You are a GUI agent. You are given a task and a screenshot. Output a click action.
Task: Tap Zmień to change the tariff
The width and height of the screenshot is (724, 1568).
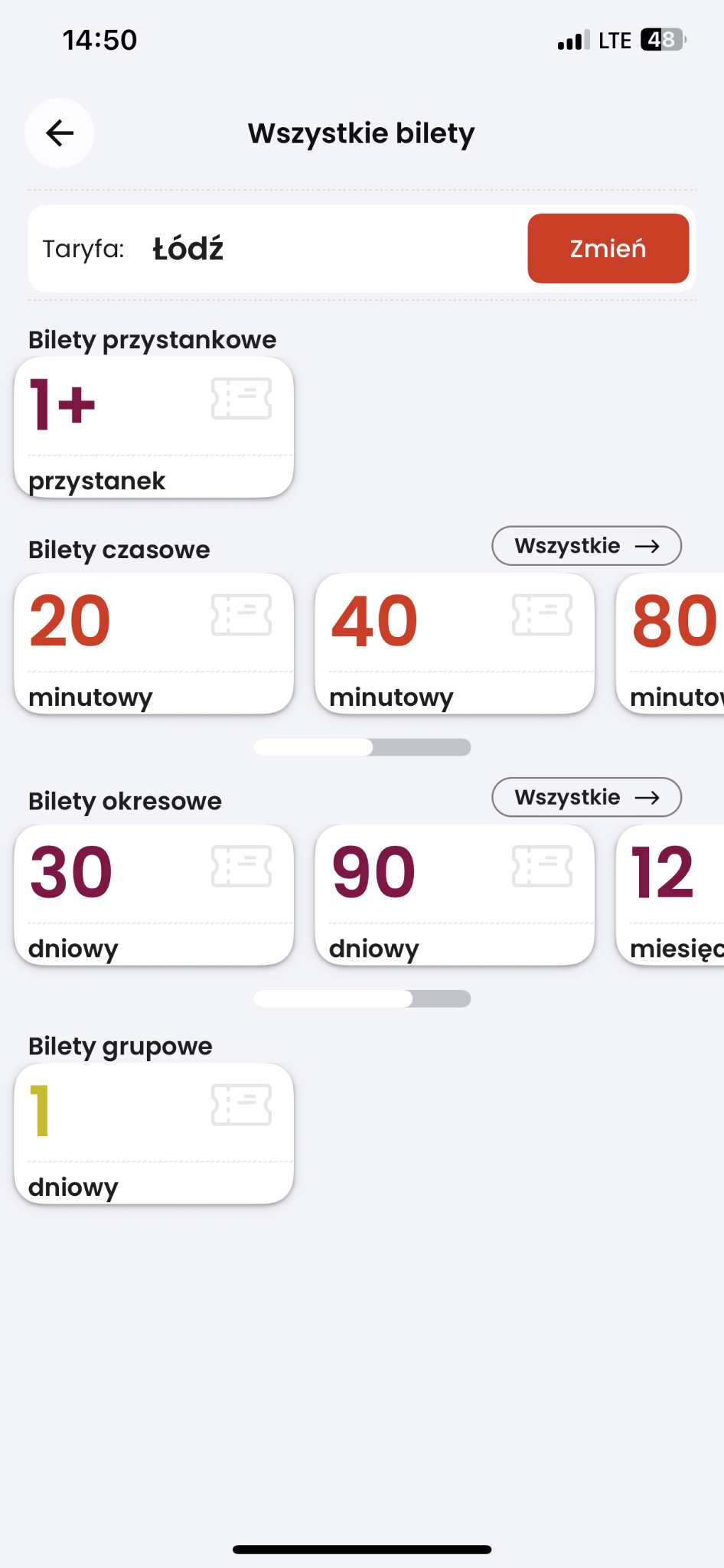(x=608, y=248)
